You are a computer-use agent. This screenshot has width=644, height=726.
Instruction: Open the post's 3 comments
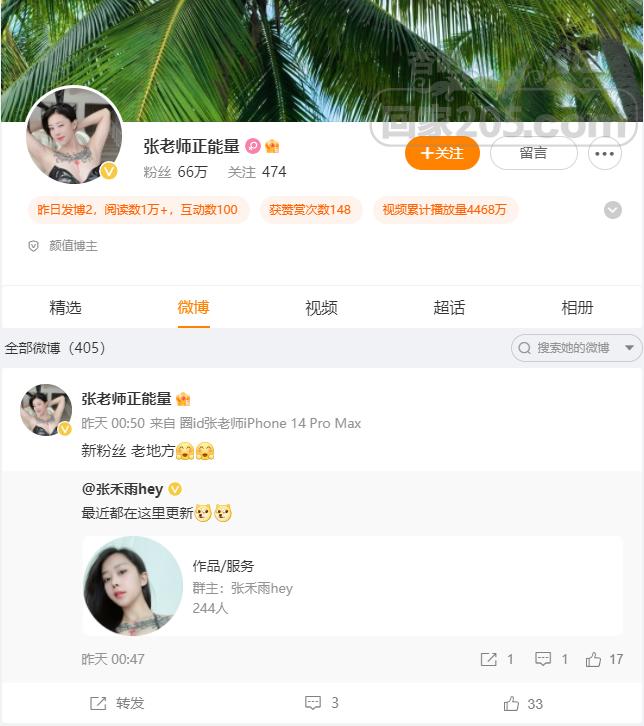point(322,703)
